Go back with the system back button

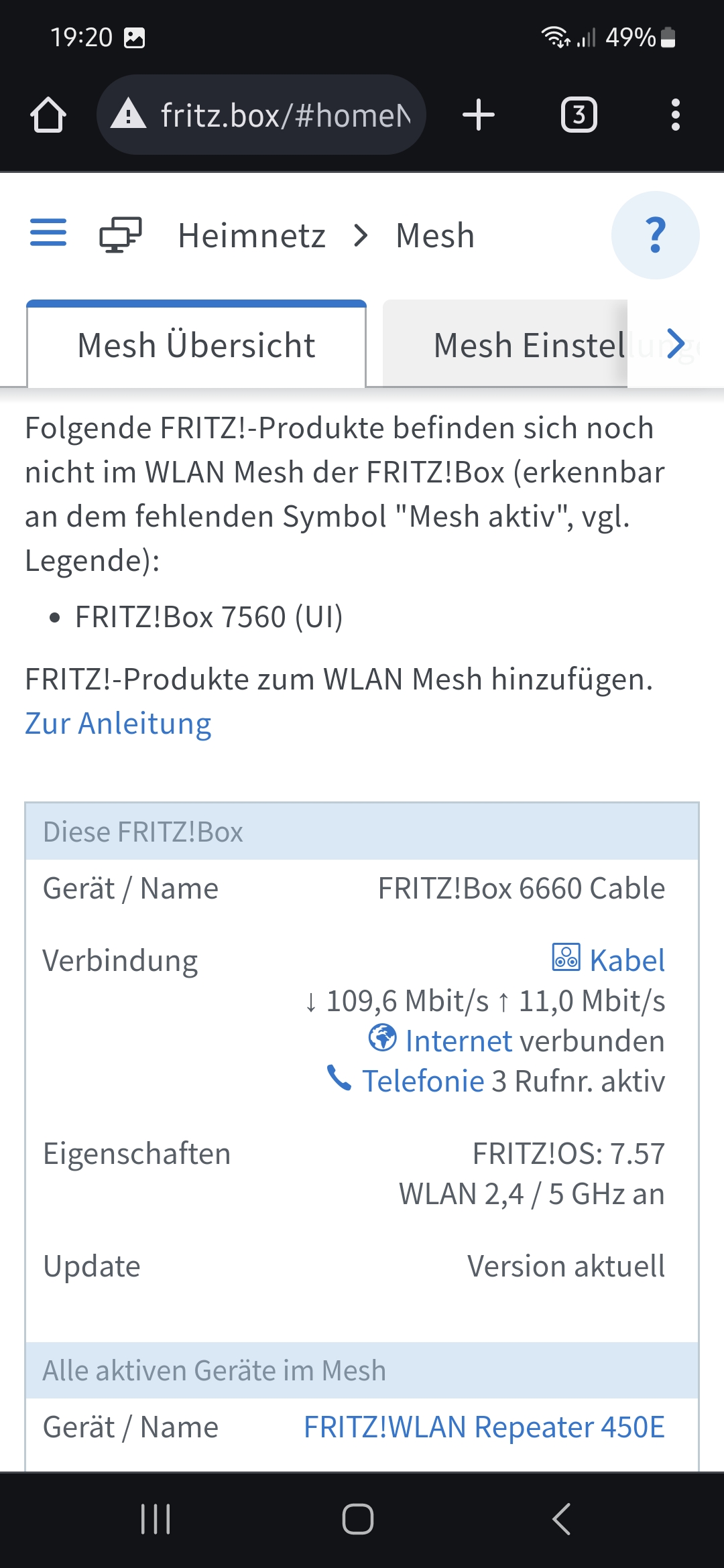tap(562, 1518)
